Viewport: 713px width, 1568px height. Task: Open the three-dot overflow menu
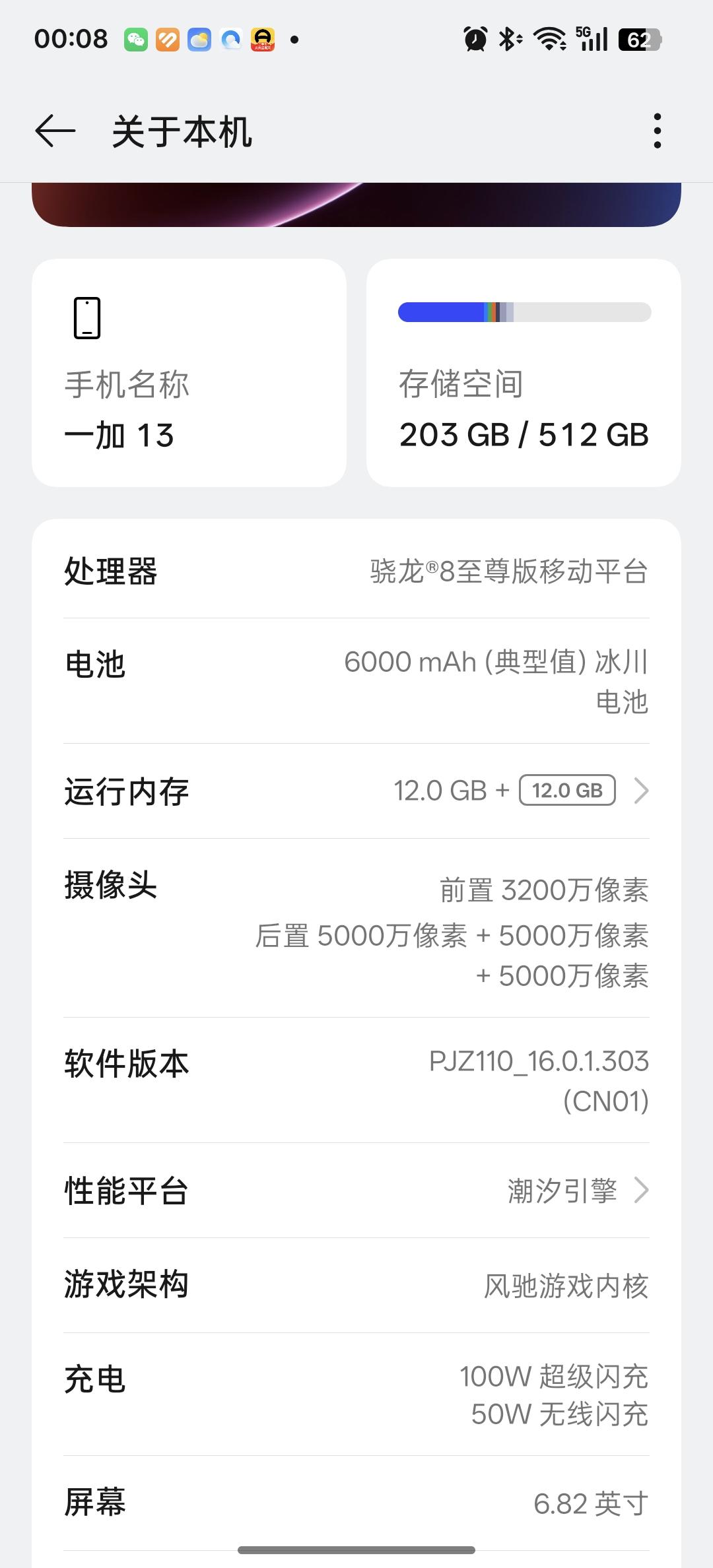[x=657, y=131]
